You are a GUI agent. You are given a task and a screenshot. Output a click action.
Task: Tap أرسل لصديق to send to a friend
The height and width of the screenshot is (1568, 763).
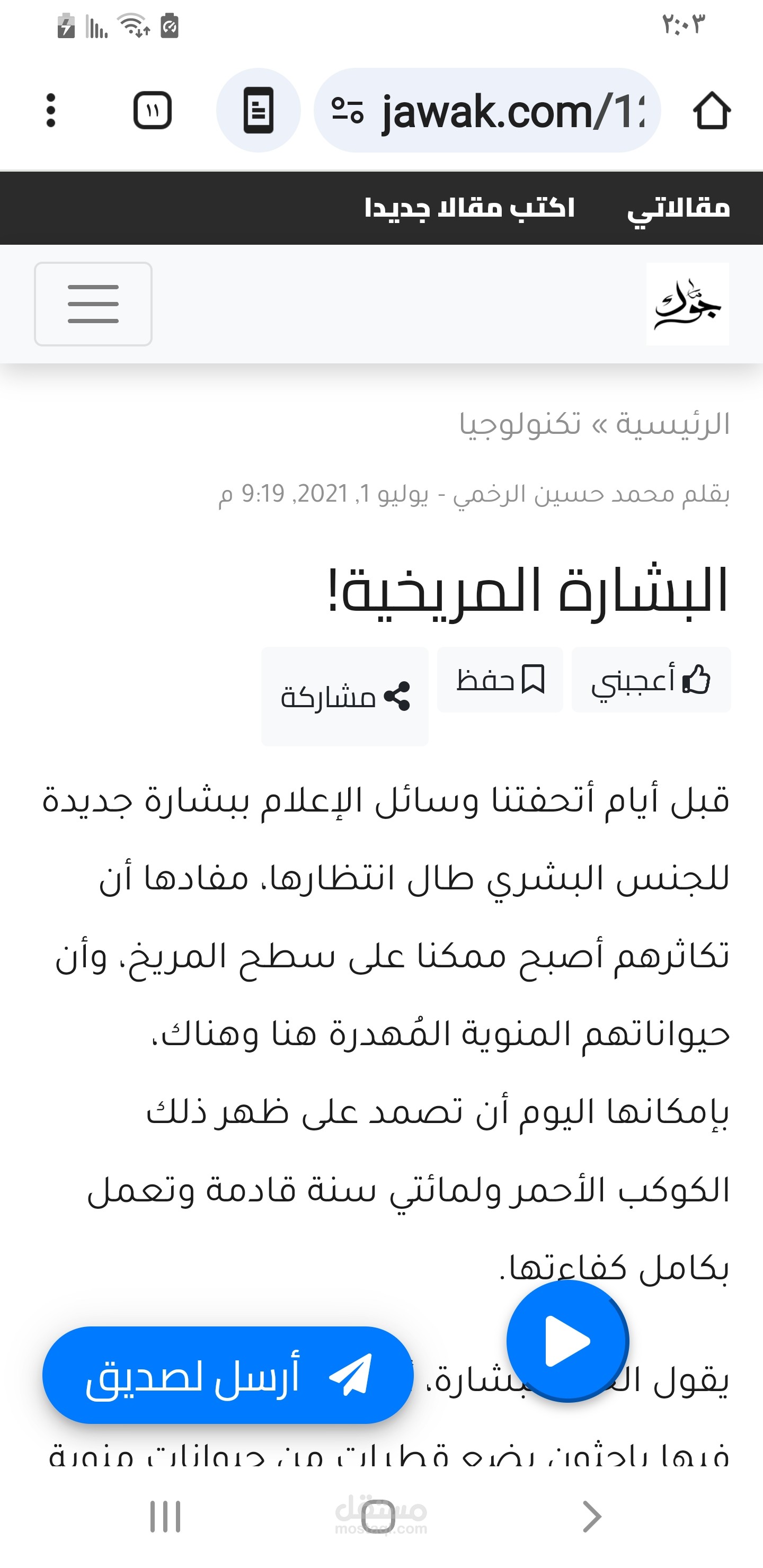click(228, 1375)
